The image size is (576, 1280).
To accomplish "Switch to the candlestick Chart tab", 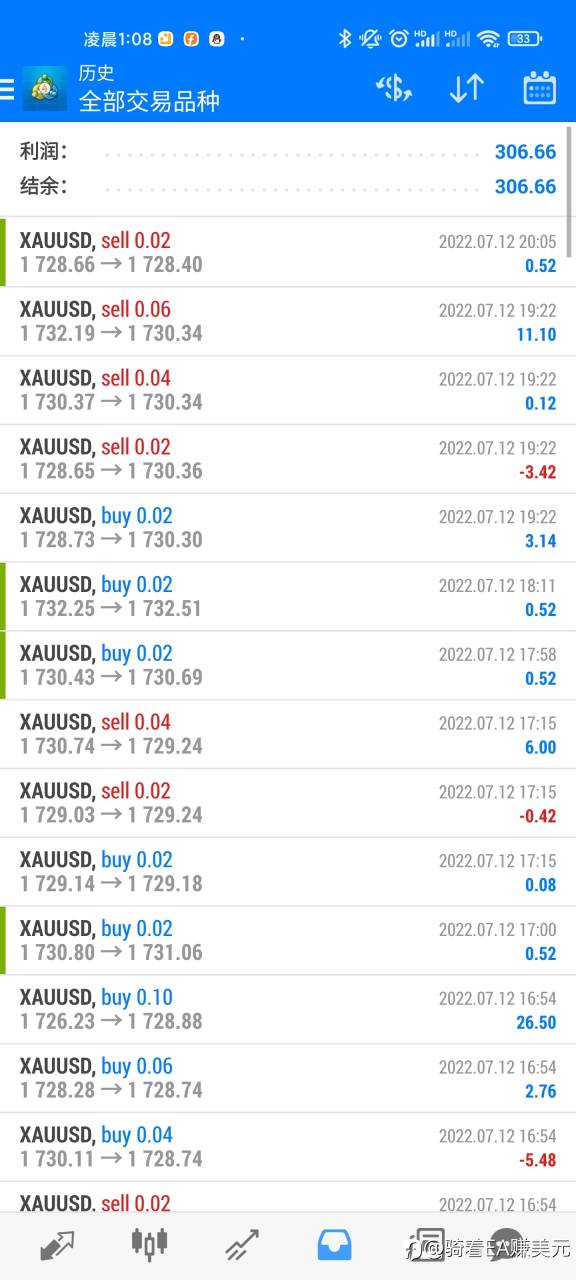I will click(149, 1245).
